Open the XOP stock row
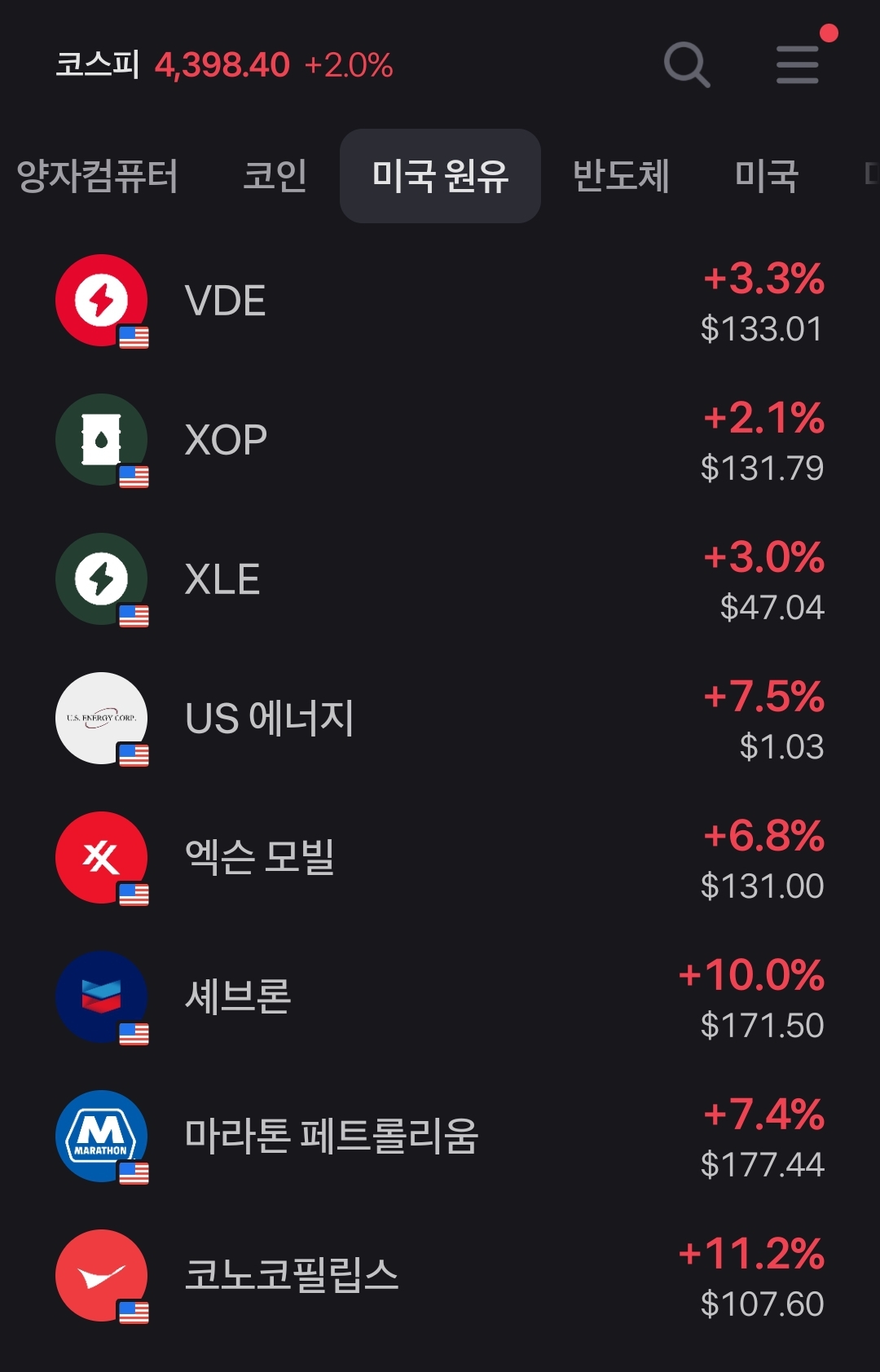Screen dimensions: 880x1372 tap(440, 441)
